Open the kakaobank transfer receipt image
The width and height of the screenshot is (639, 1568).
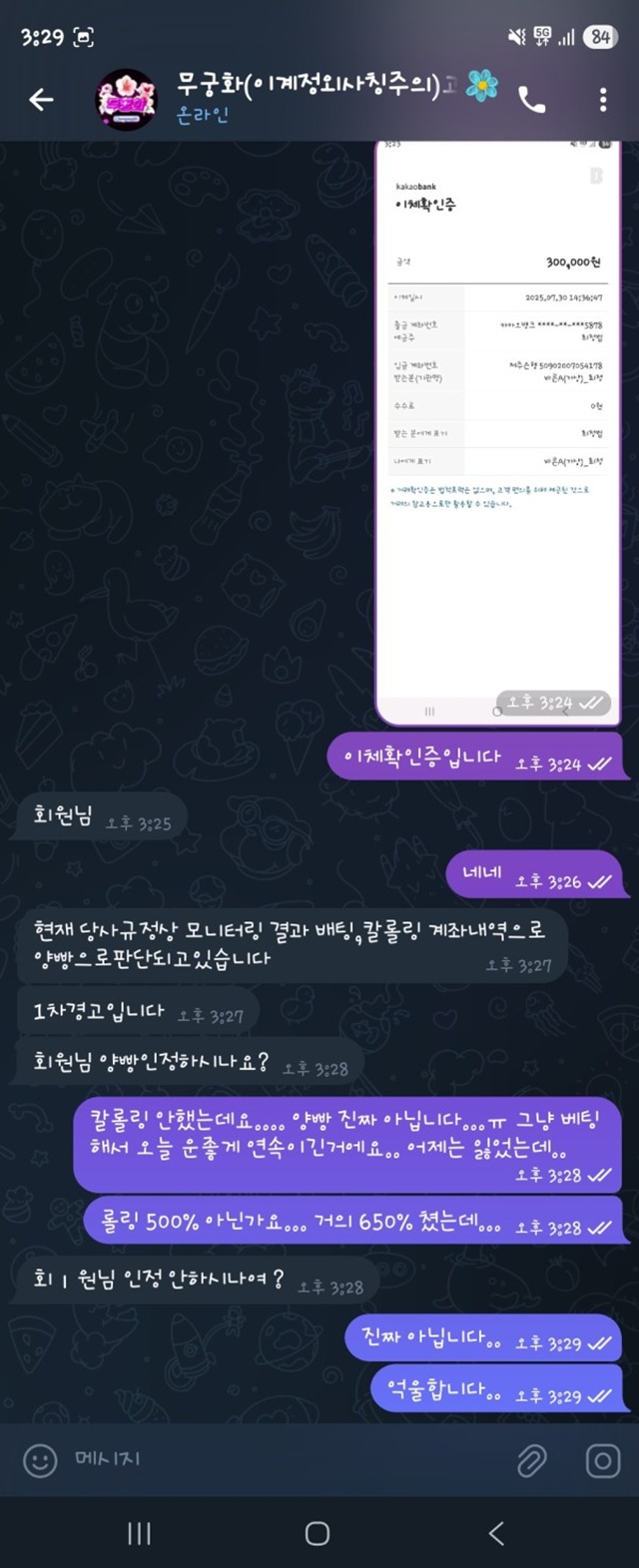pos(497,429)
